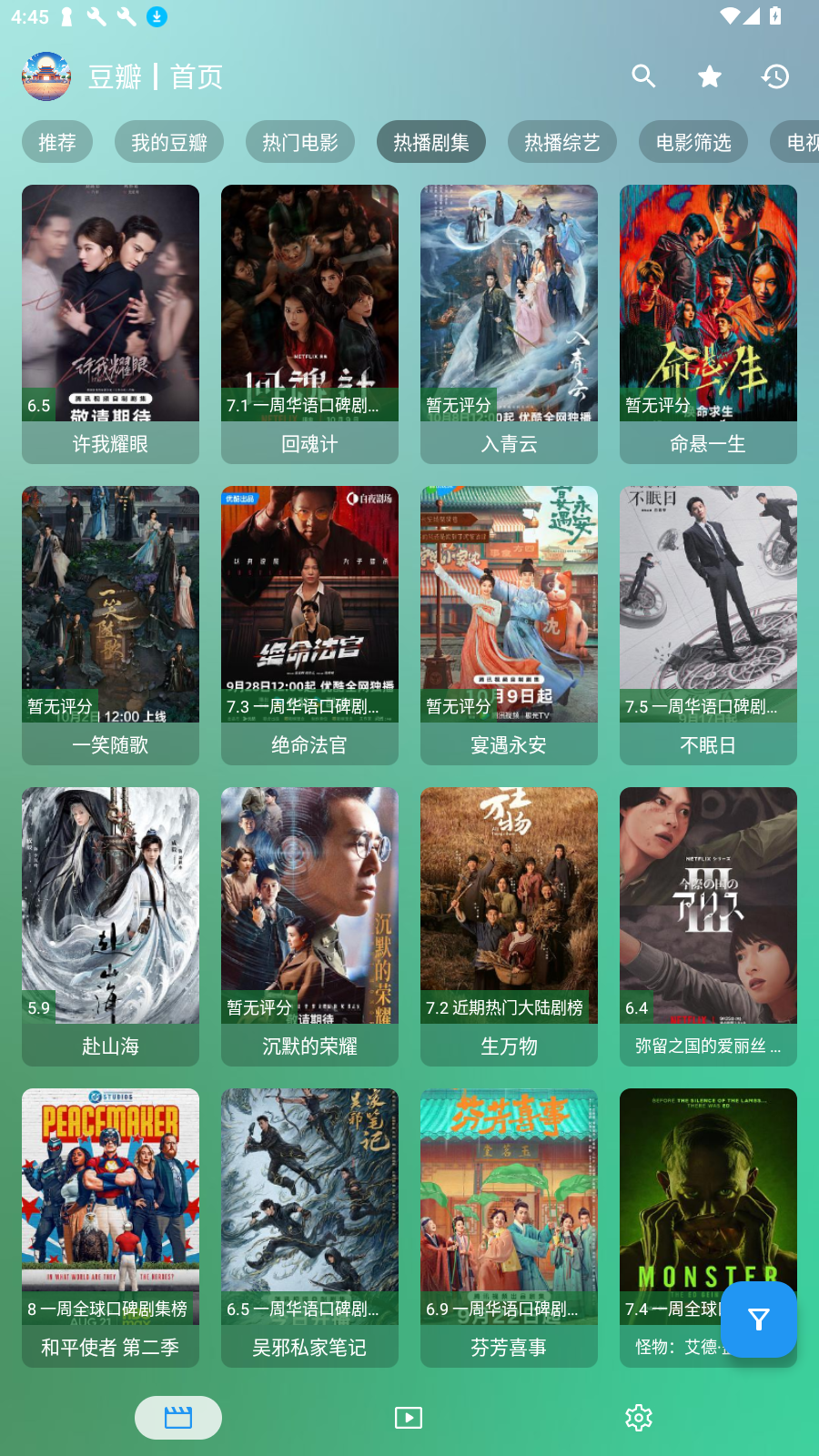Open the 绝命法官 card

coord(309,624)
